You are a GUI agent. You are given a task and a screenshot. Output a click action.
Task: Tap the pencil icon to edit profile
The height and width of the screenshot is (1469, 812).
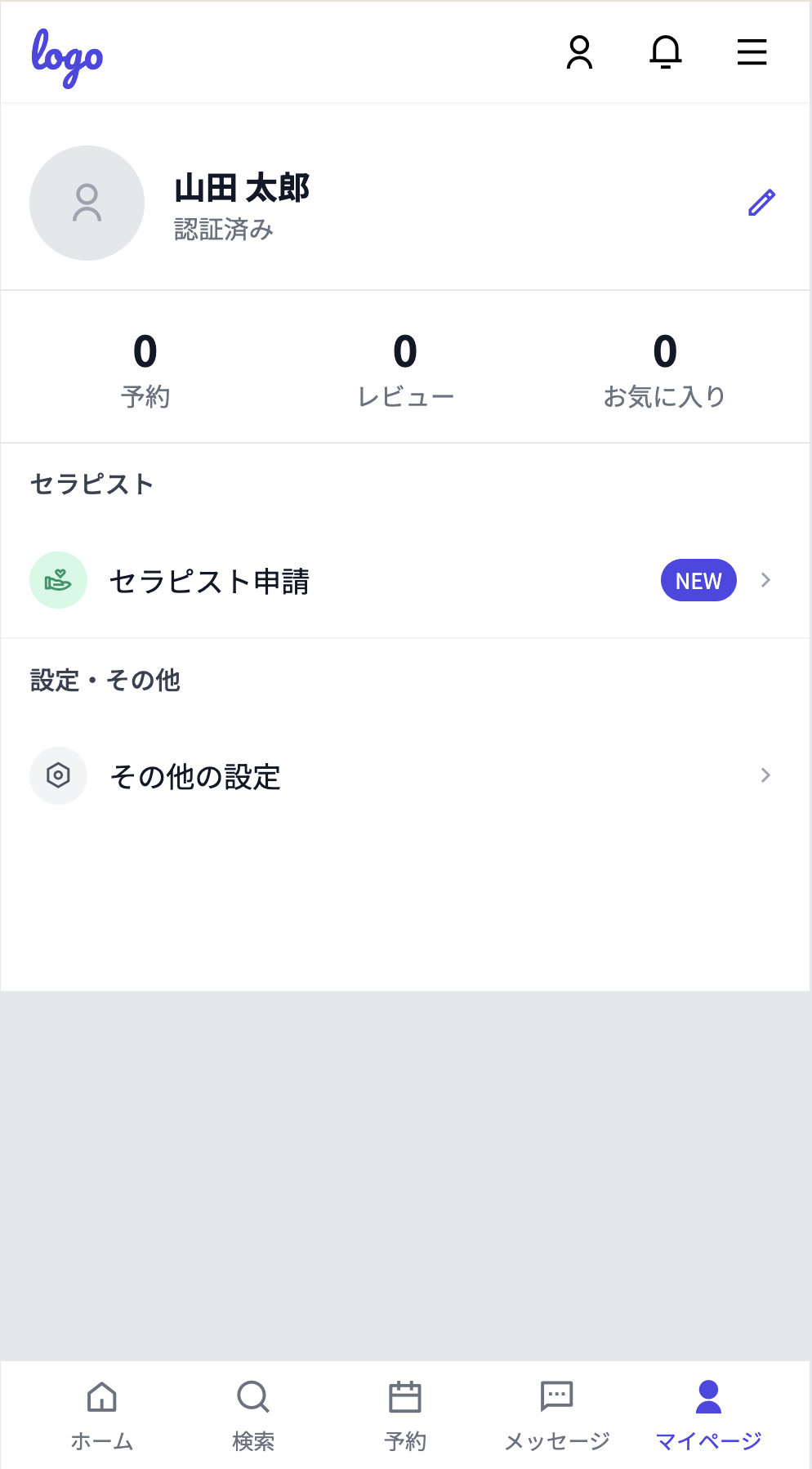[x=761, y=202]
